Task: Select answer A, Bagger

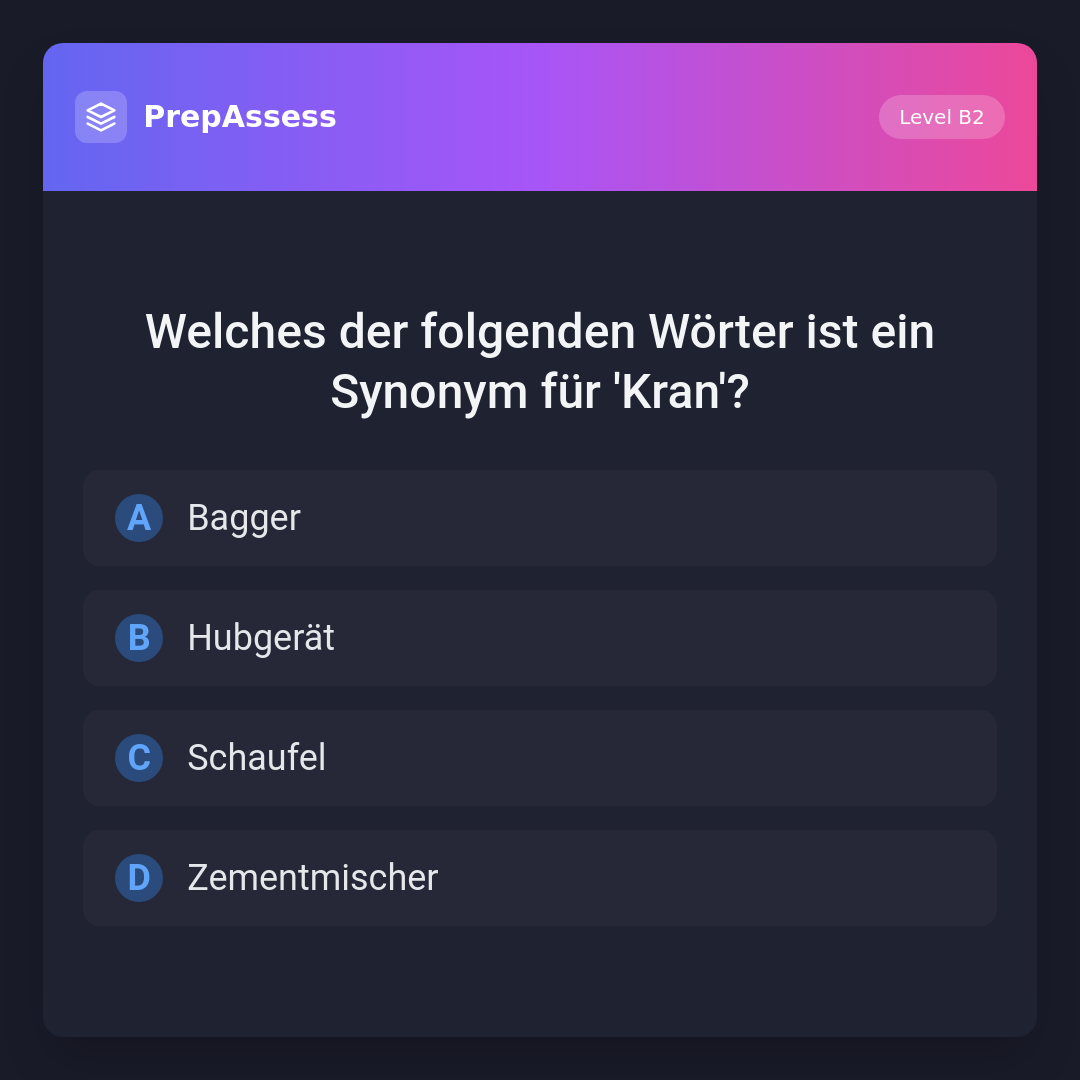Action: point(540,518)
